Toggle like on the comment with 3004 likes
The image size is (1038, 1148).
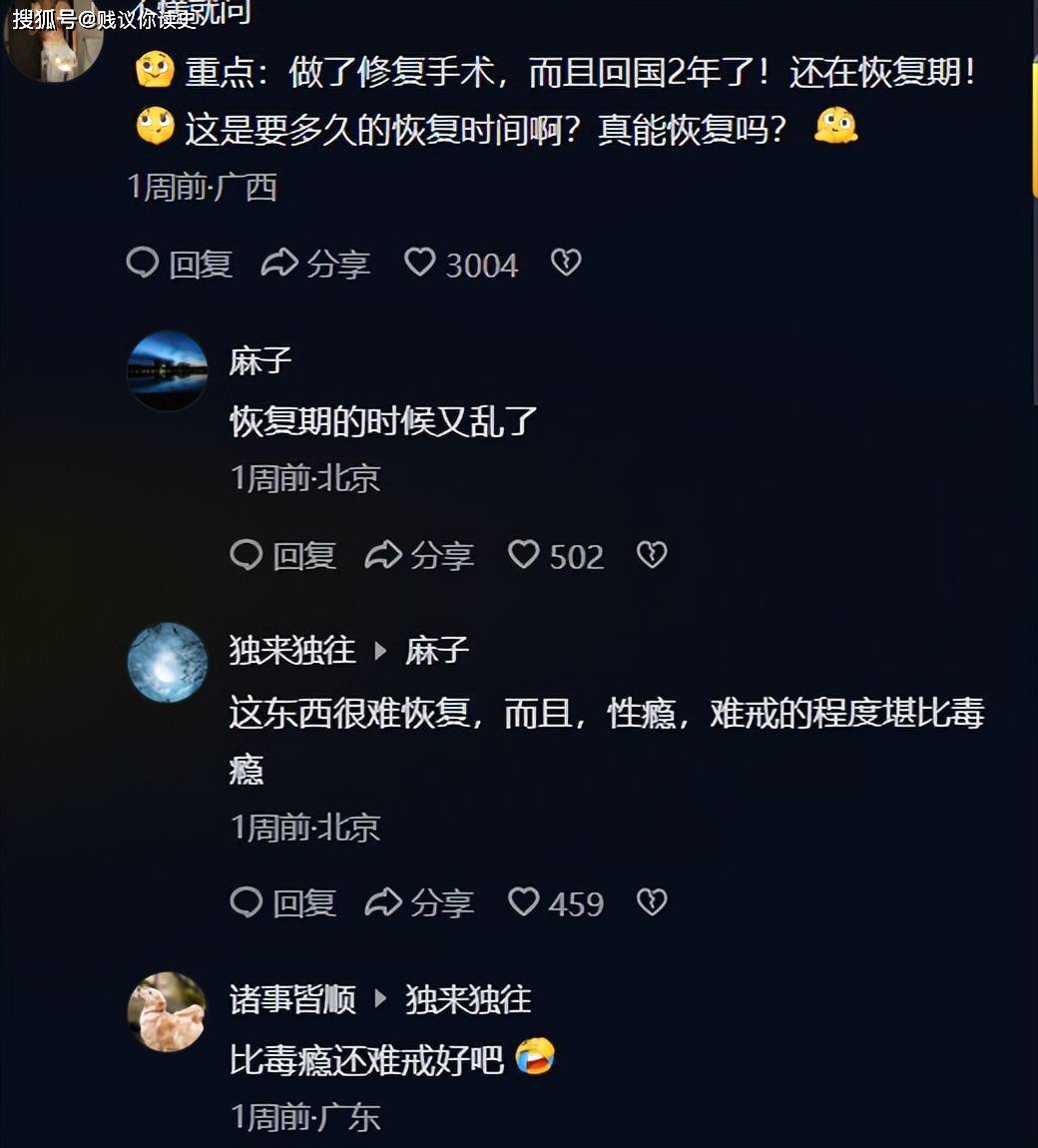tap(419, 261)
